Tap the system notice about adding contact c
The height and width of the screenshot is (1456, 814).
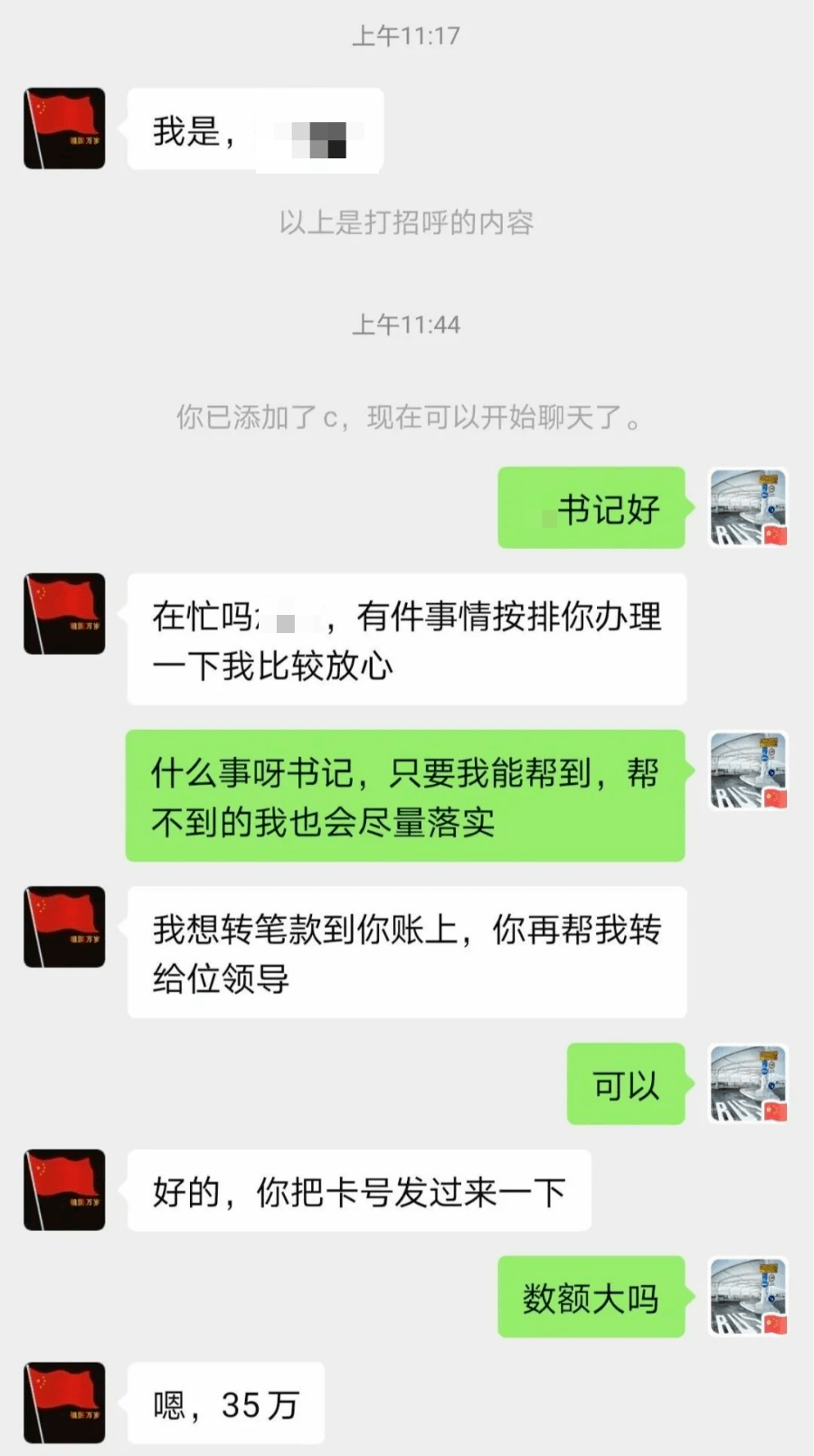point(407,418)
